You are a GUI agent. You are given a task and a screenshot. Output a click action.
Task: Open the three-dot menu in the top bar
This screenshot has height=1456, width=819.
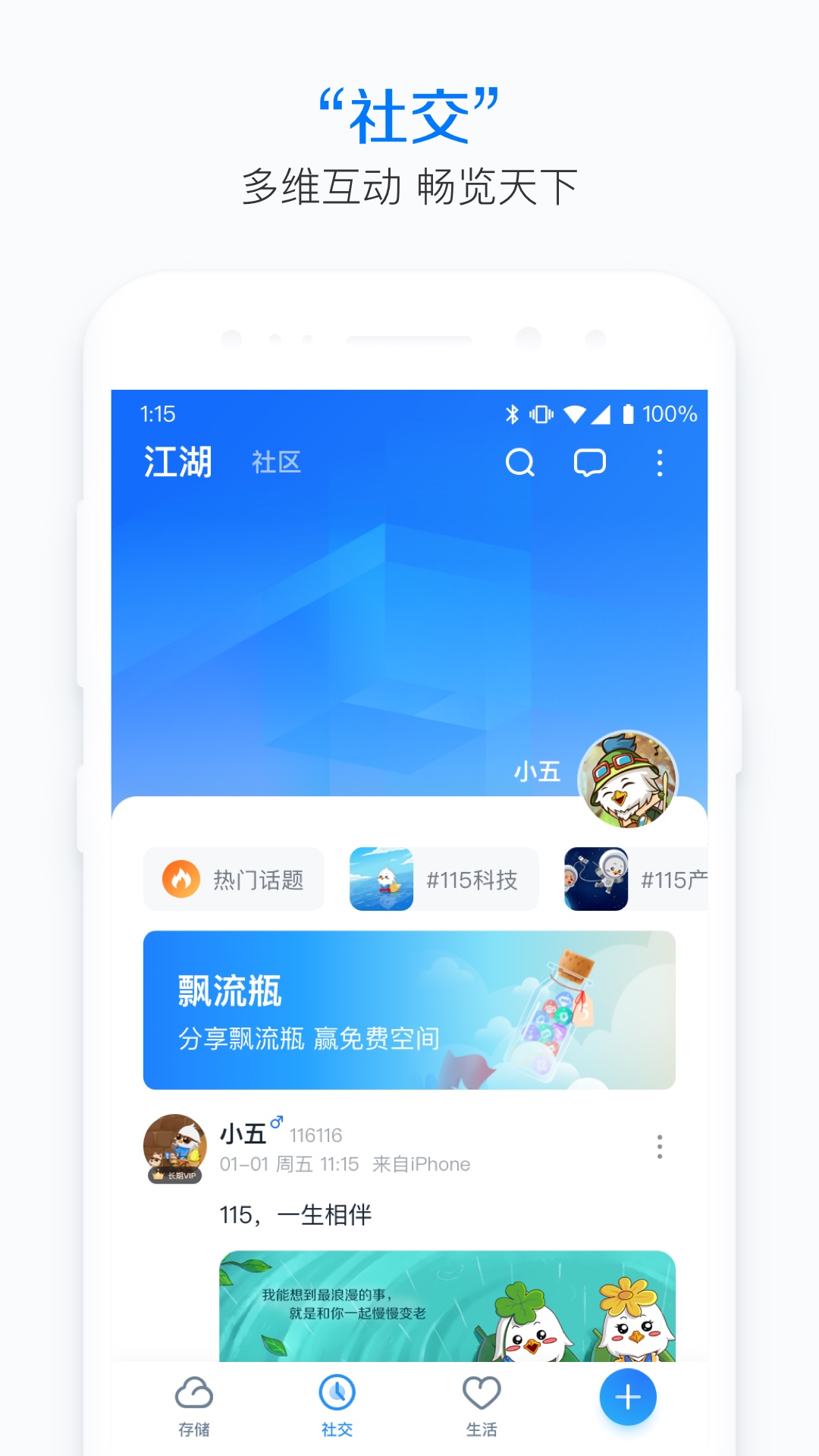(x=661, y=464)
